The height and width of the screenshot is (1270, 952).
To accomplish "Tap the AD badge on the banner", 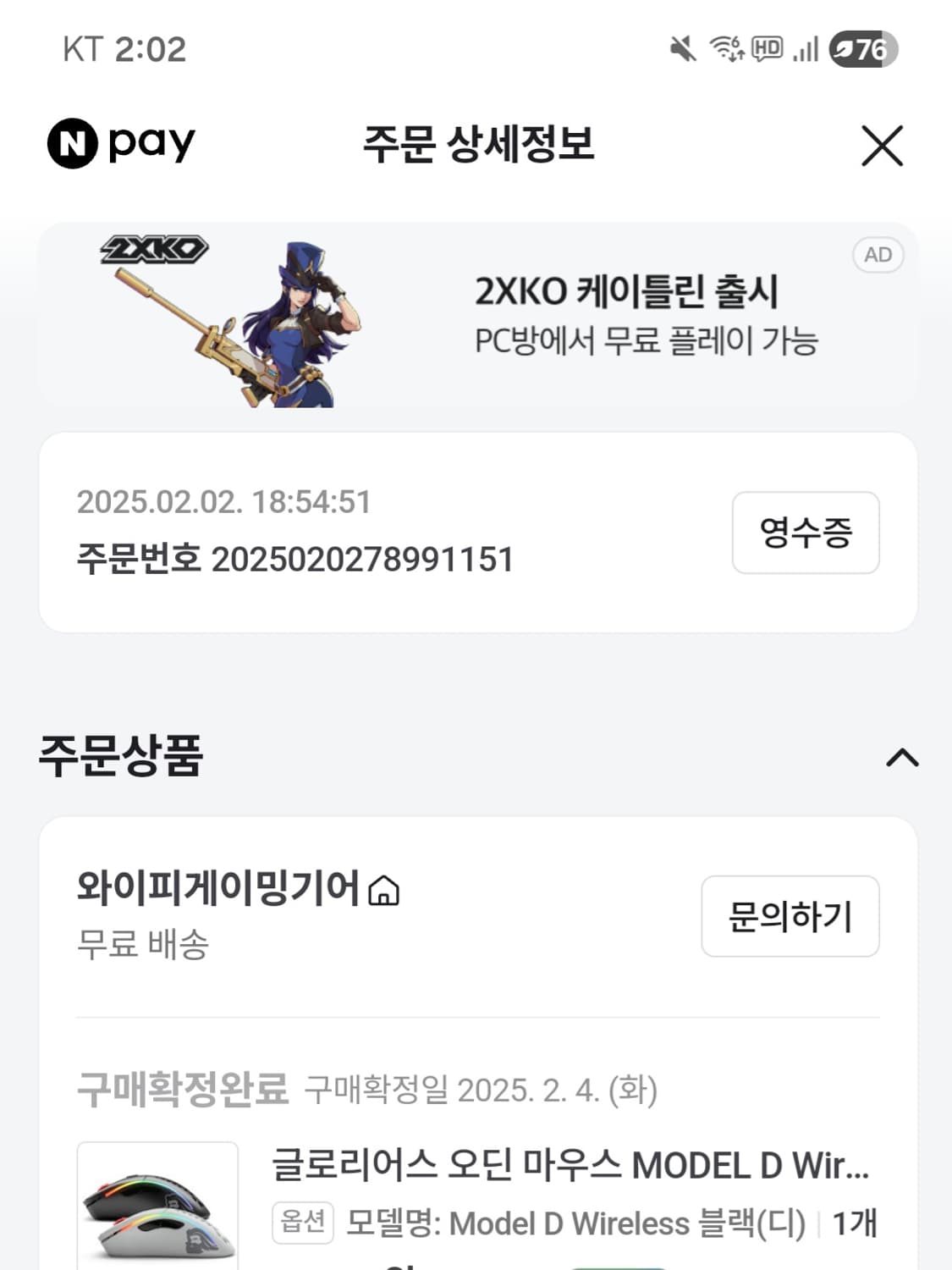I will click(878, 255).
